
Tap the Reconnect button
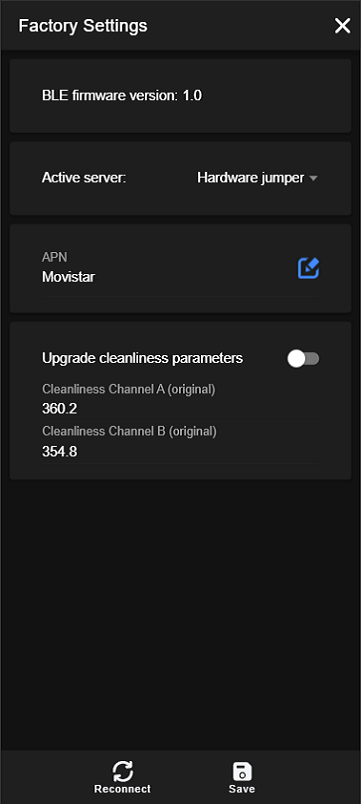pos(123,777)
